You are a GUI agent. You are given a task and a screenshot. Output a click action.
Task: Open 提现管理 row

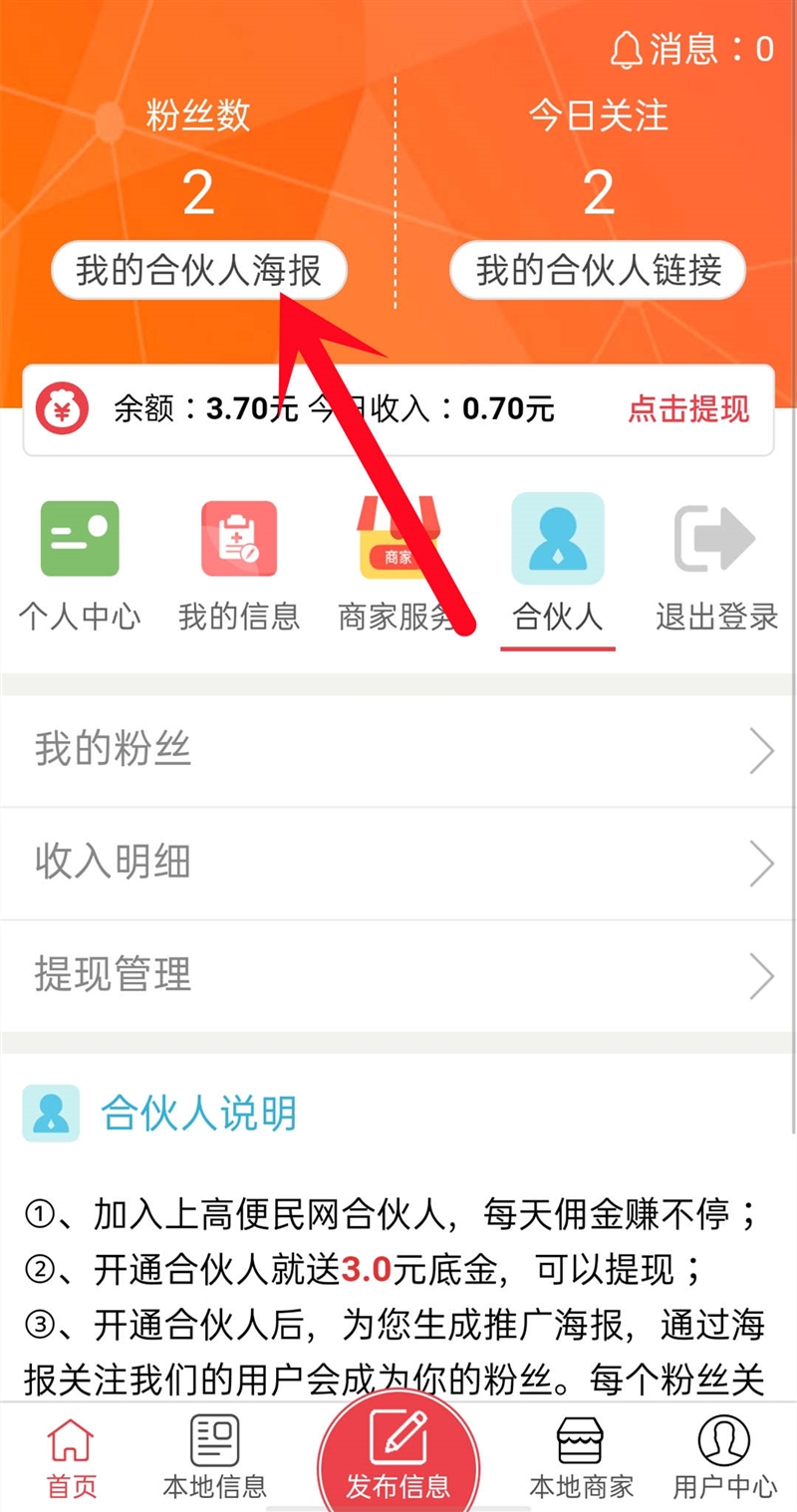click(x=398, y=975)
